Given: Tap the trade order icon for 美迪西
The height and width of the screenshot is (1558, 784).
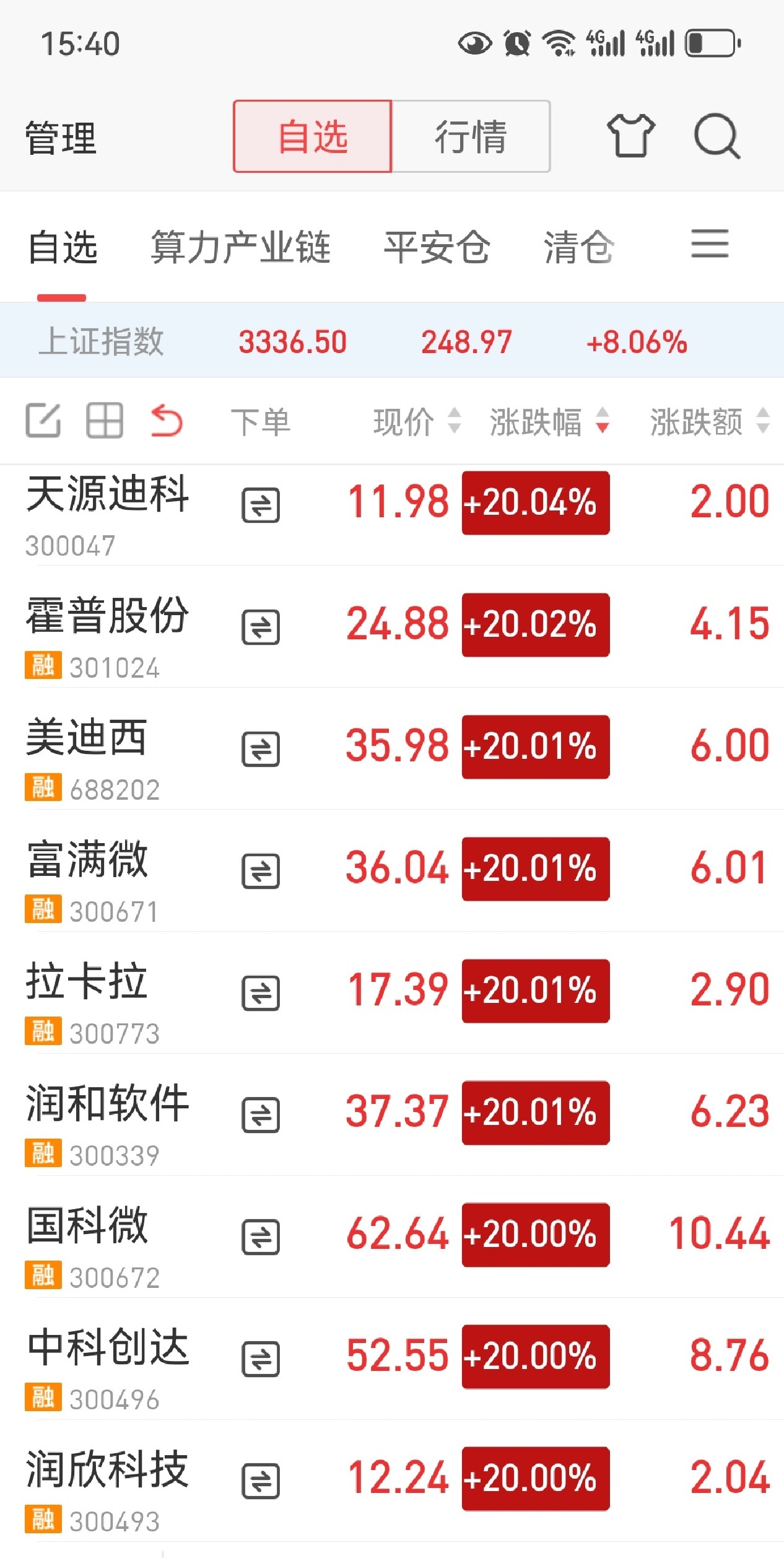Looking at the screenshot, I should click(262, 747).
